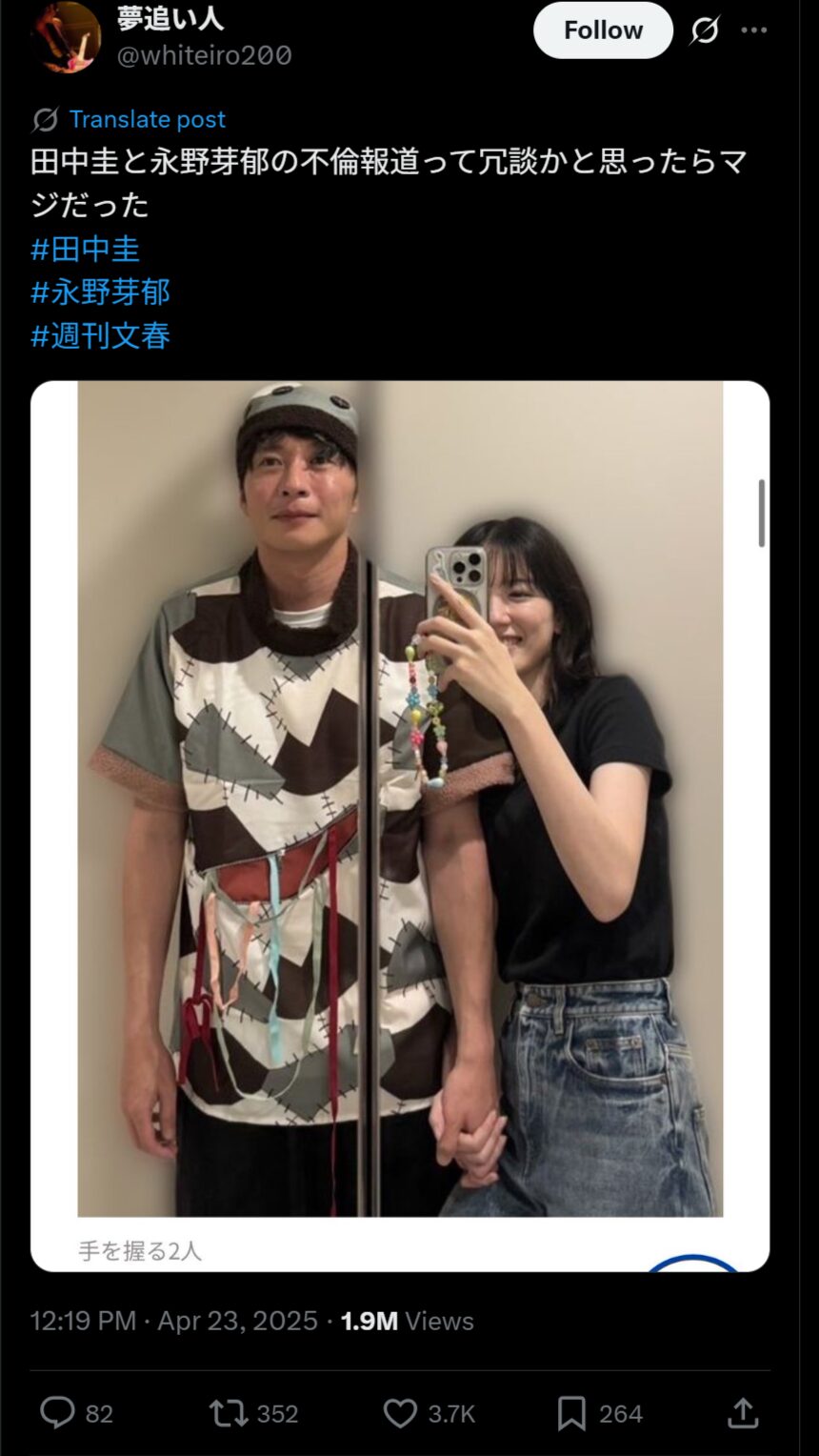819x1456 pixels.
Task: Open the #田中圭 hashtag
Action: (86, 250)
